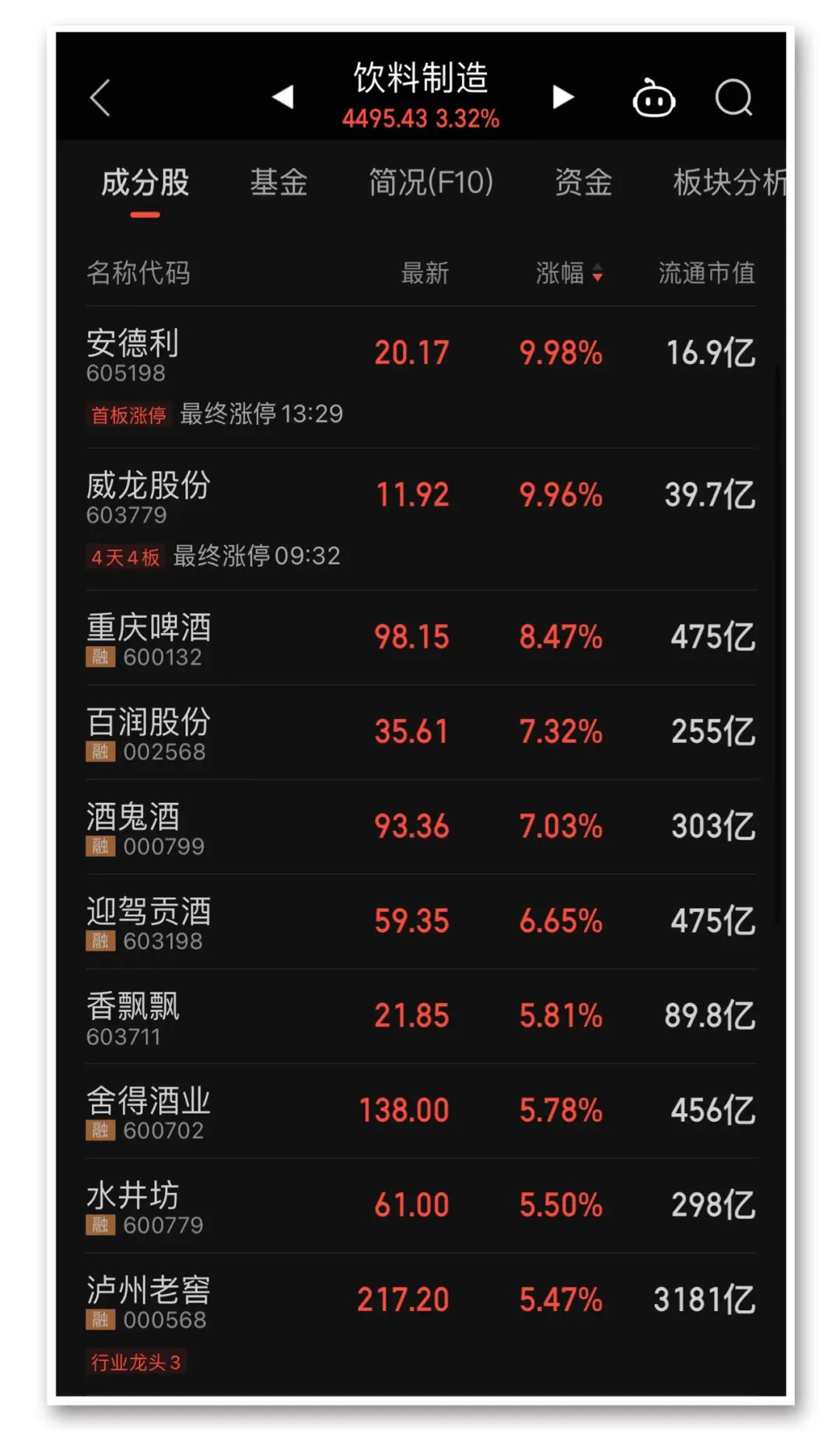Switch to the 资金 tab
The width and height of the screenshot is (840, 1441).
tap(583, 183)
